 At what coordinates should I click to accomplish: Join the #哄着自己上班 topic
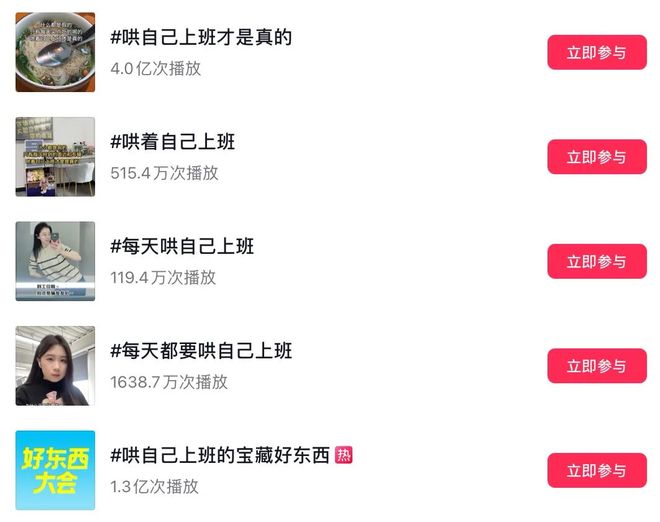(x=597, y=157)
